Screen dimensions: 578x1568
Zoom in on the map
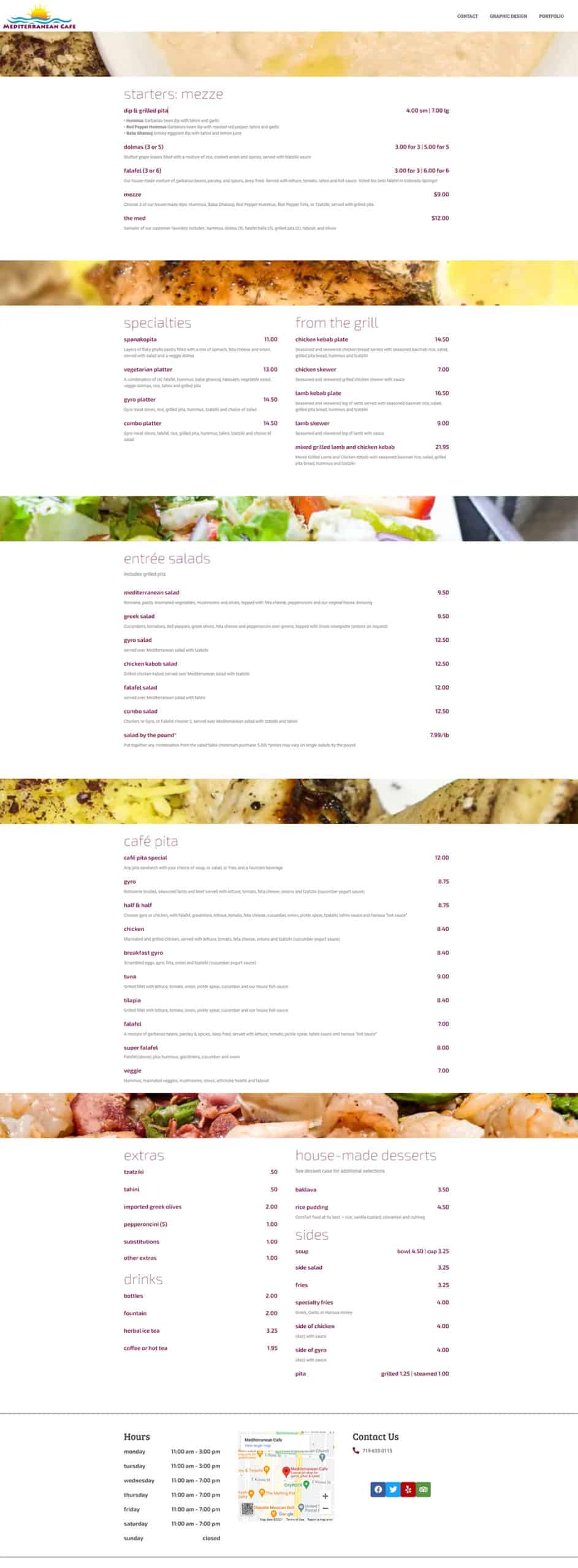325,1496
